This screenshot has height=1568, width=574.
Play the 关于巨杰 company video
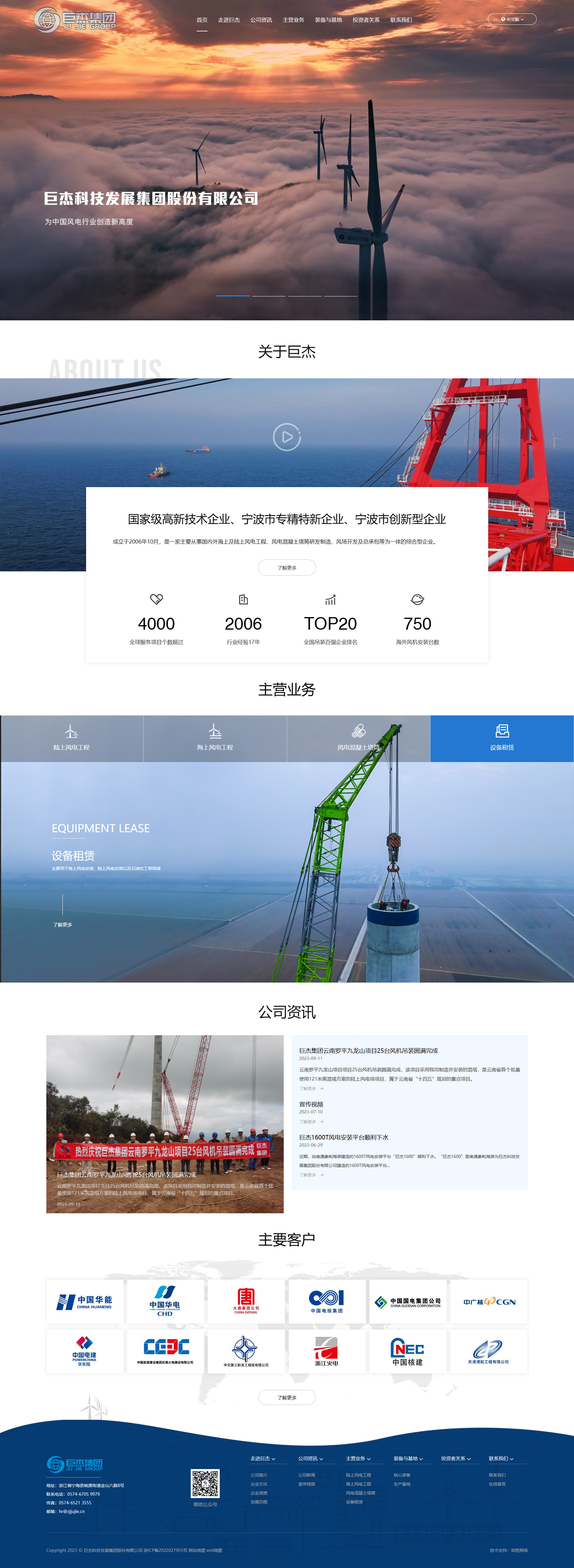click(x=287, y=437)
